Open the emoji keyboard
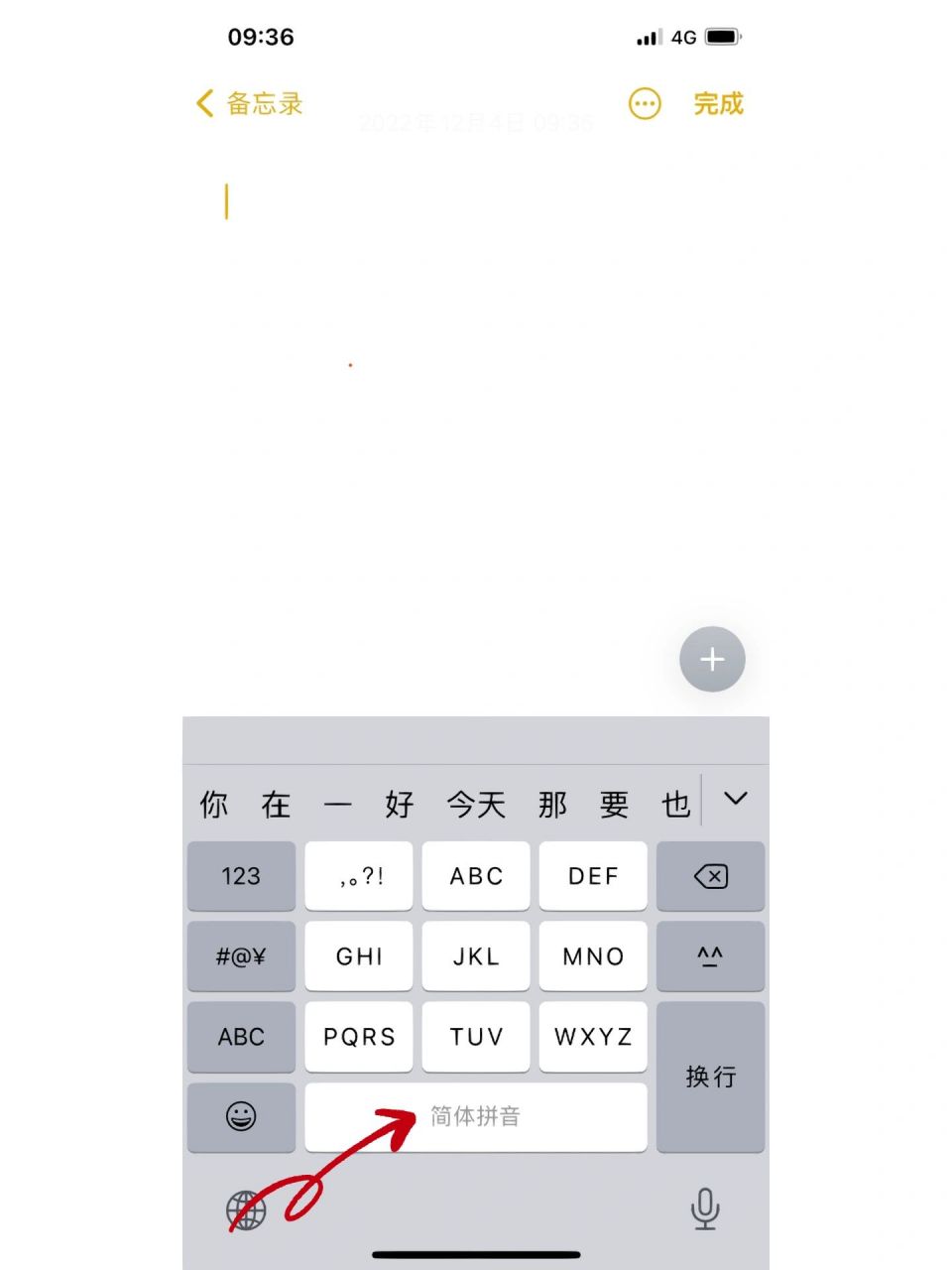The height and width of the screenshot is (1270, 952). click(x=241, y=1117)
